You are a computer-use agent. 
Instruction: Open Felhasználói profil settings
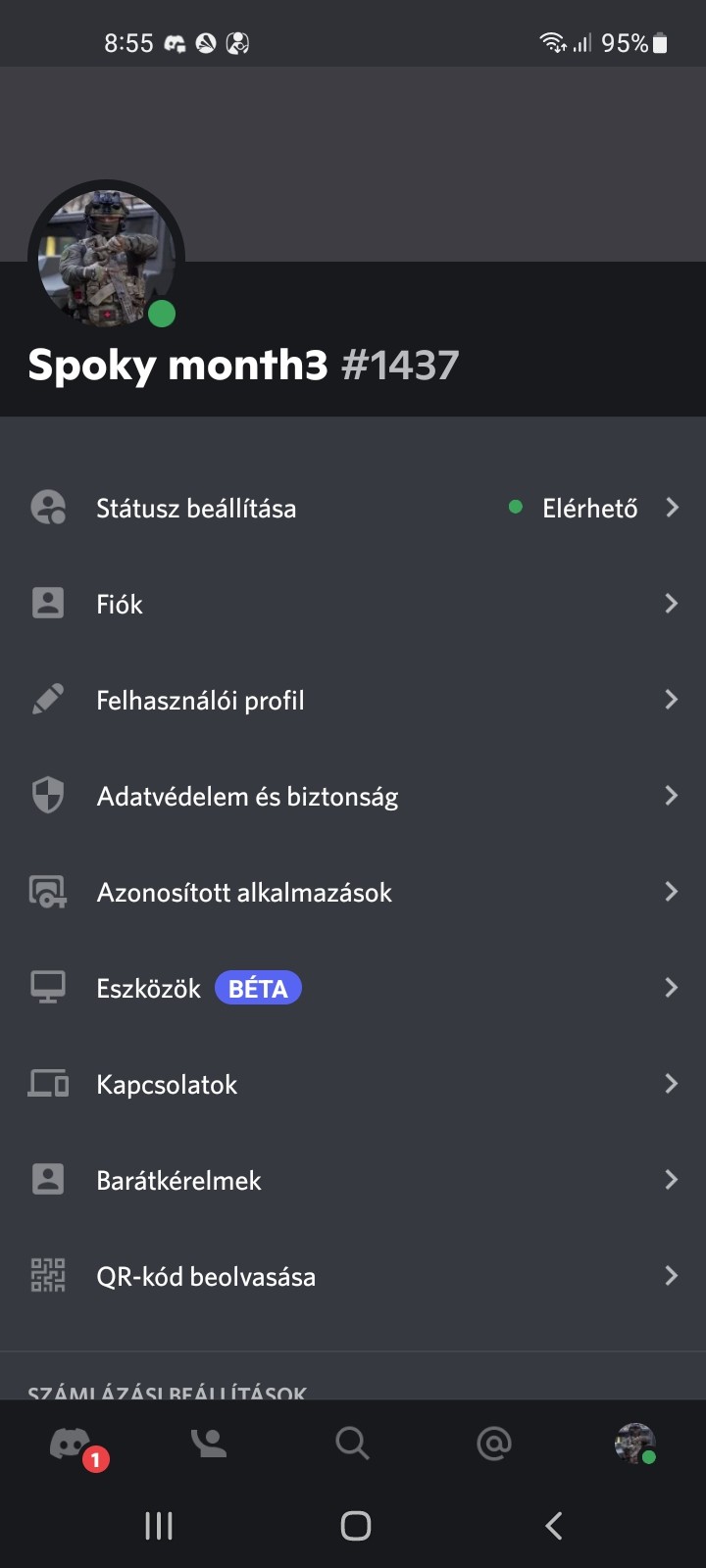click(353, 700)
